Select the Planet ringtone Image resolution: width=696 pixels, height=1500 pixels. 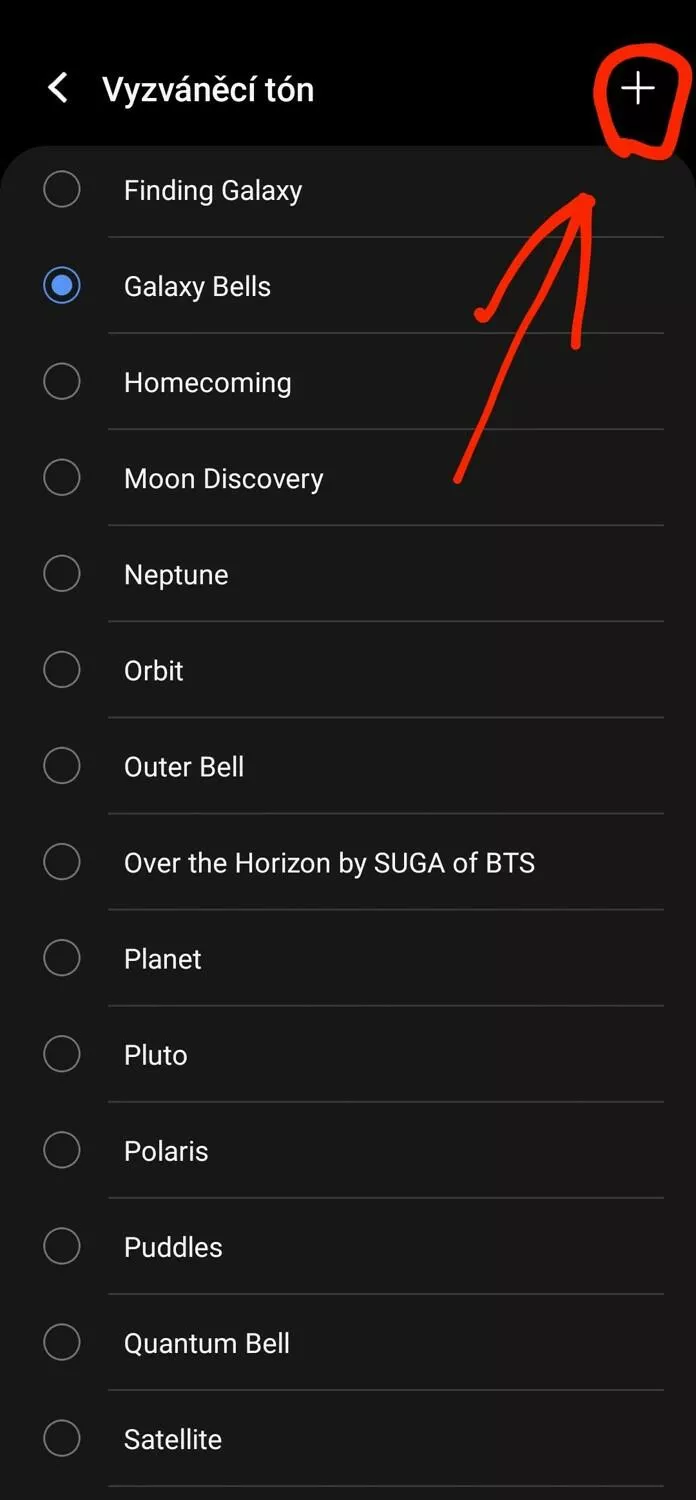348,958
